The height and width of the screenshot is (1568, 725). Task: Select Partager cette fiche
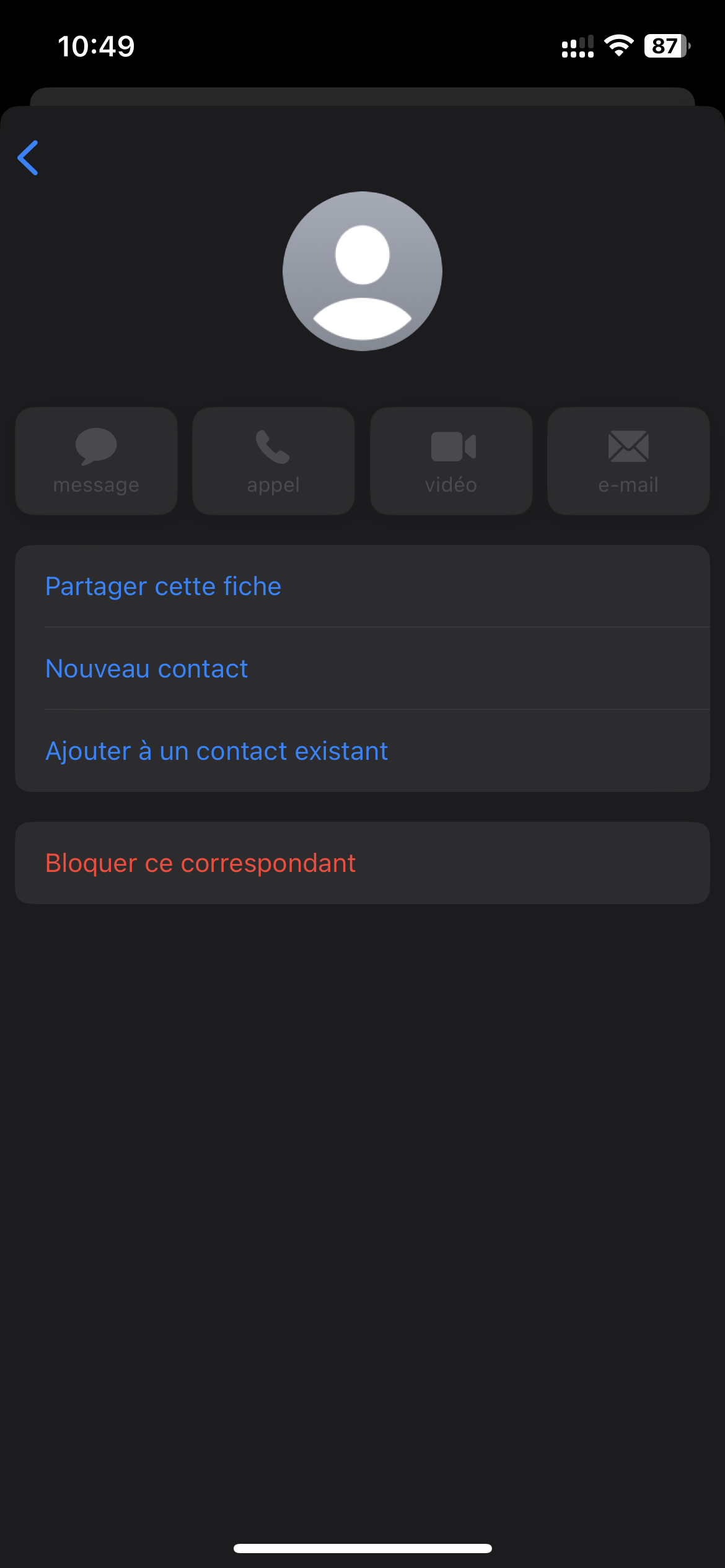(164, 586)
